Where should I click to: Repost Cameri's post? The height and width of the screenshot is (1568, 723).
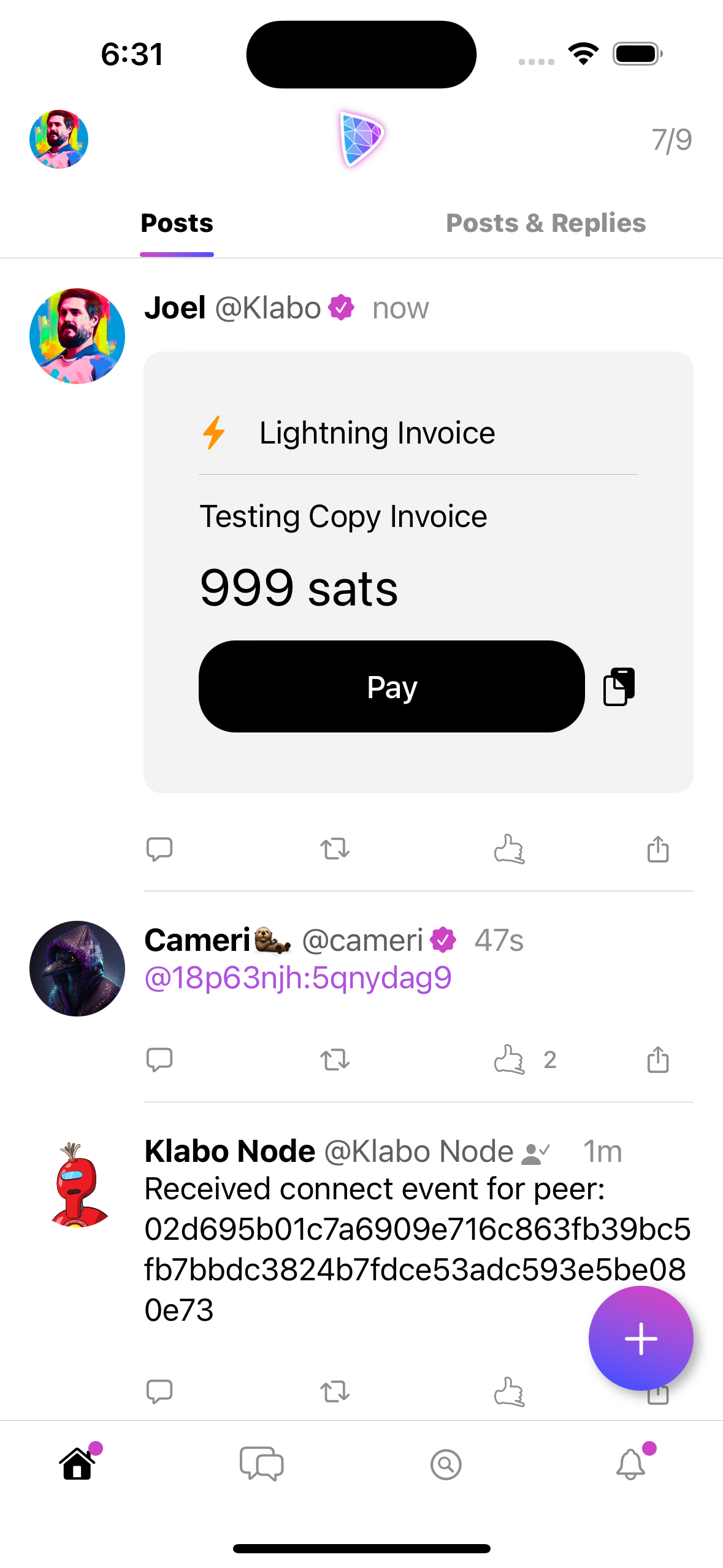click(335, 1059)
